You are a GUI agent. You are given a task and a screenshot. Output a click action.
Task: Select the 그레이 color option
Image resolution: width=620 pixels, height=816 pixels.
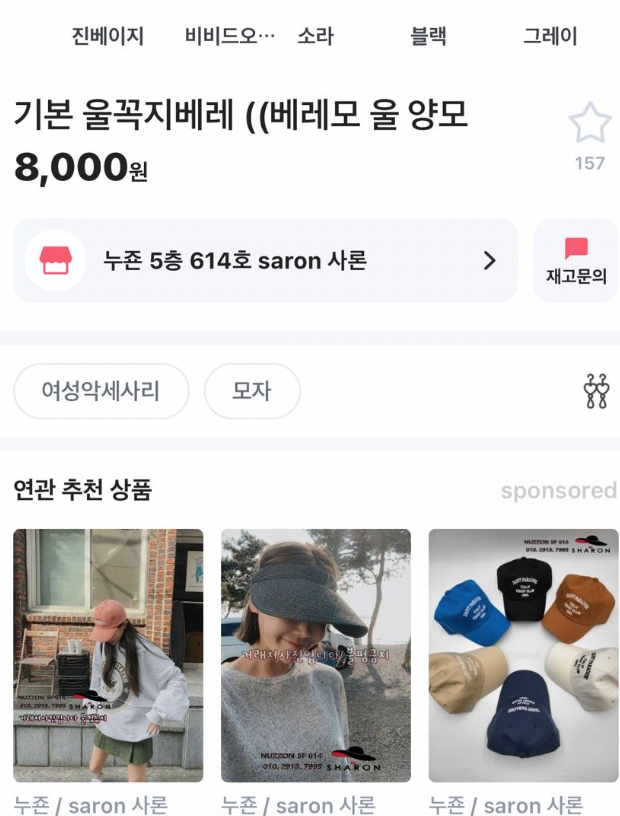pyautogui.click(x=551, y=37)
